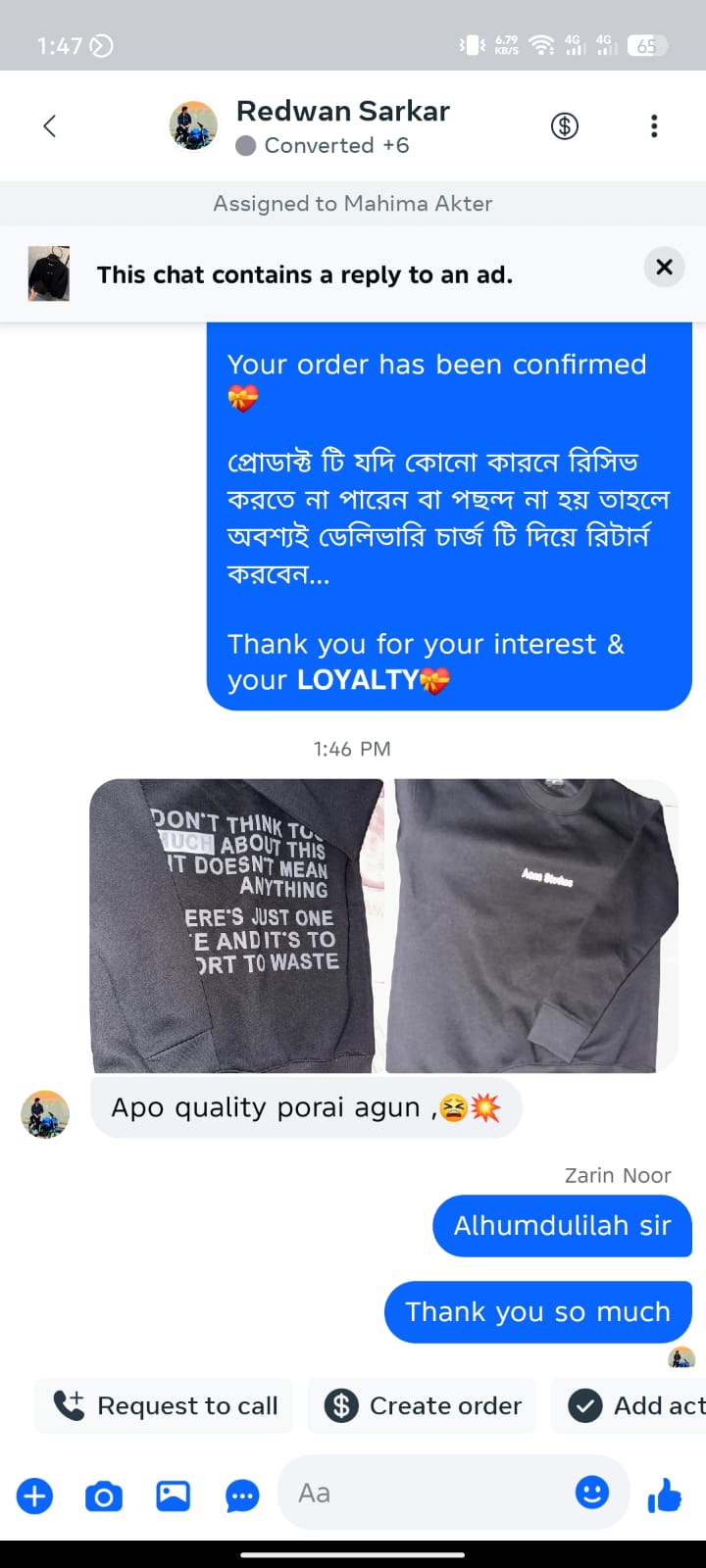Send a thumbs-up like
Image resolution: width=706 pixels, height=1568 pixels.
pyautogui.click(x=665, y=1495)
